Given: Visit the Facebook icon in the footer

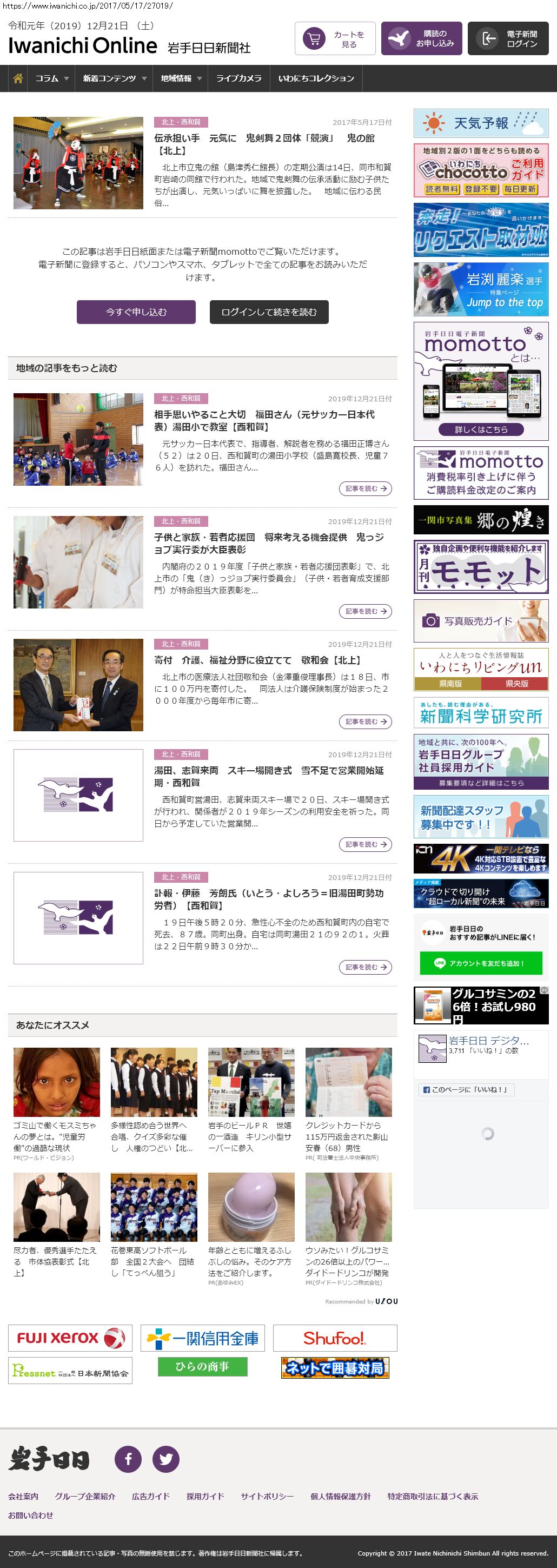Looking at the screenshot, I should point(128,1459).
